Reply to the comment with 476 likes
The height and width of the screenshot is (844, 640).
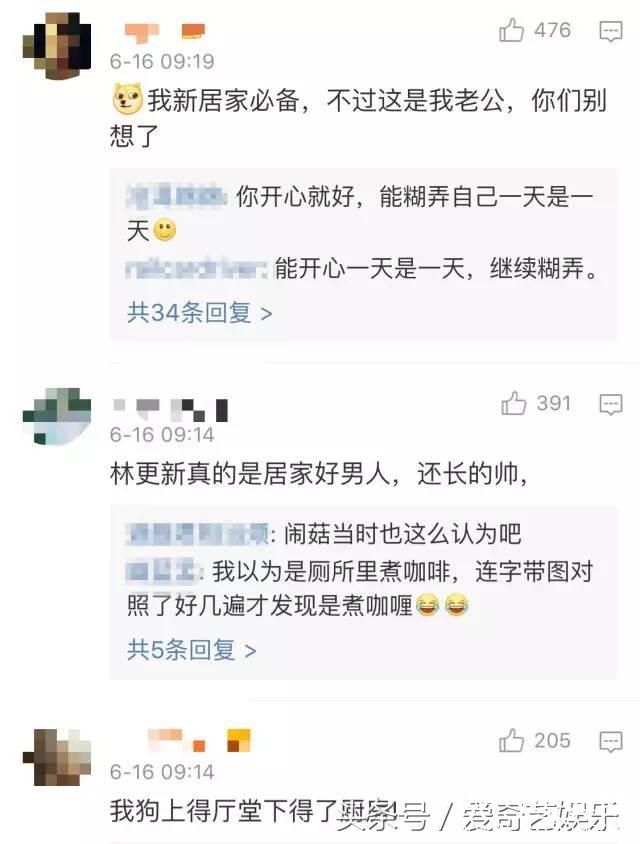[610, 32]
